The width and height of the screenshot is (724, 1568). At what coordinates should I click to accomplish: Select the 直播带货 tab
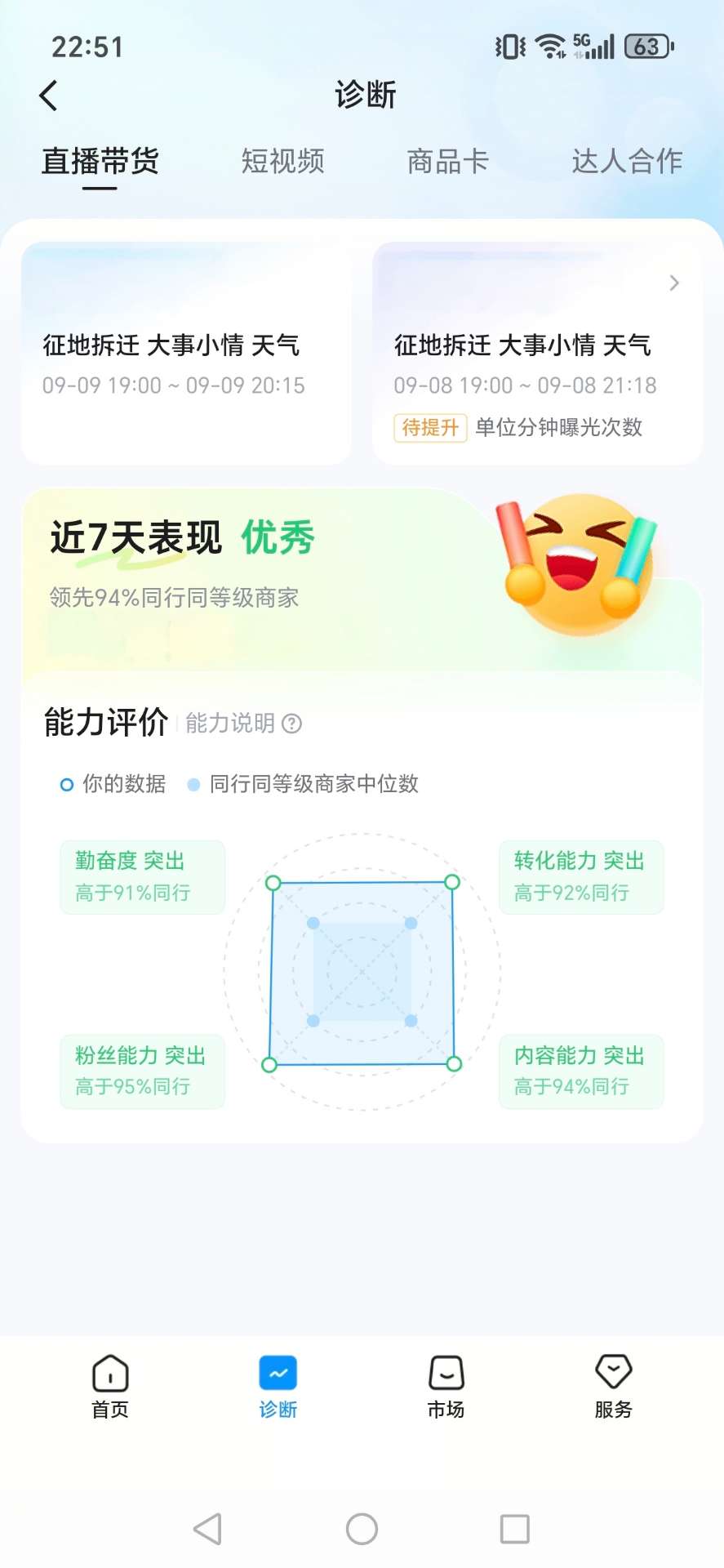(100, 162)
